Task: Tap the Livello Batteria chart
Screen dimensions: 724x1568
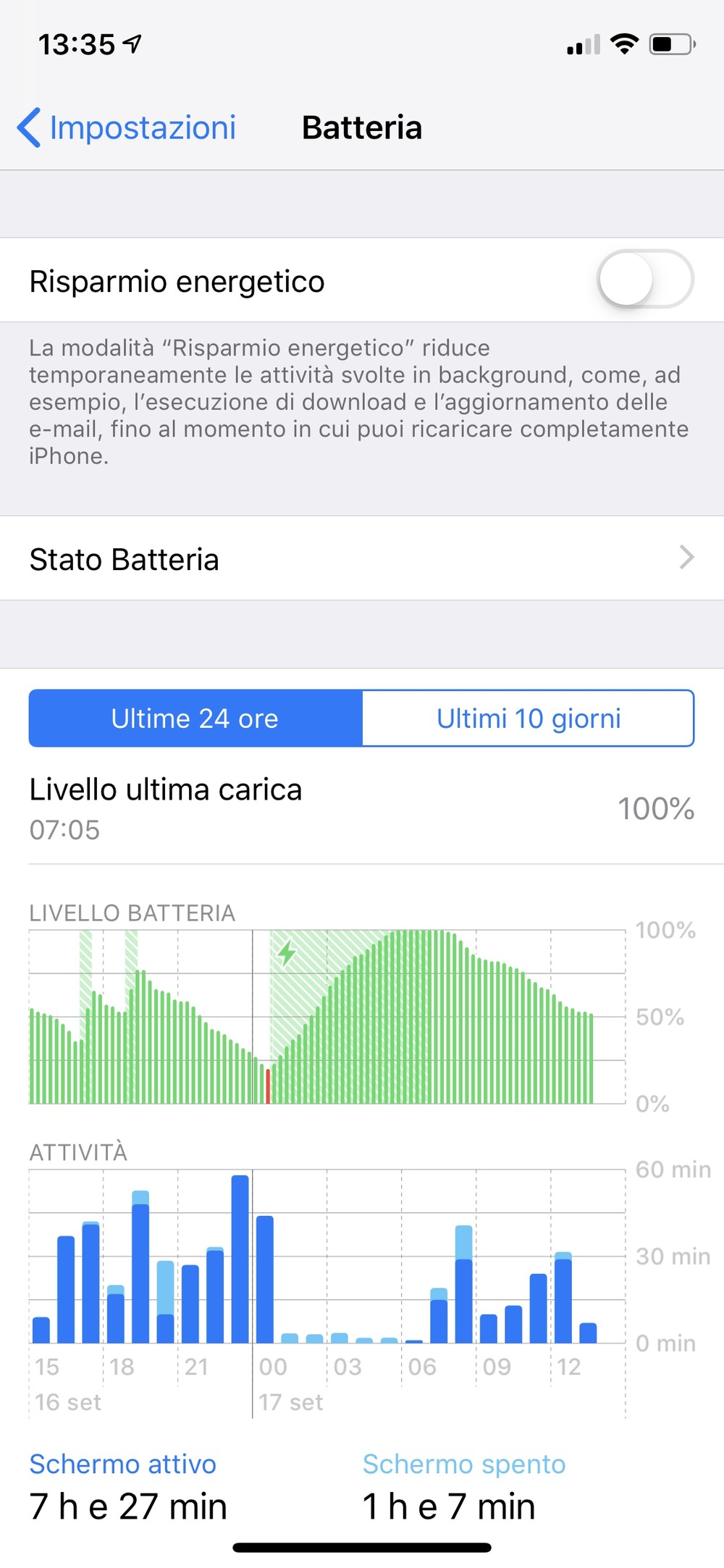Action: 326,1018
